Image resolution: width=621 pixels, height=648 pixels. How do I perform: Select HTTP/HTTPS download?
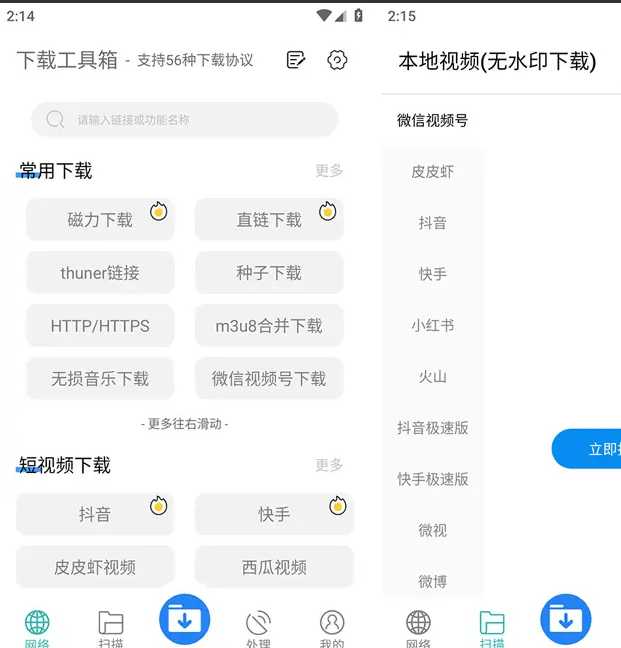point(100,326)
